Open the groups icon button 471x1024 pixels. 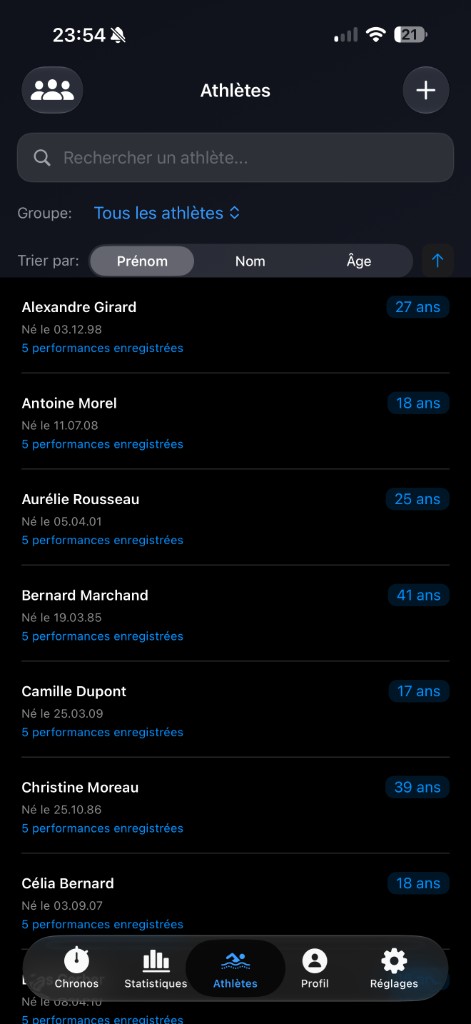click(52, 90)
